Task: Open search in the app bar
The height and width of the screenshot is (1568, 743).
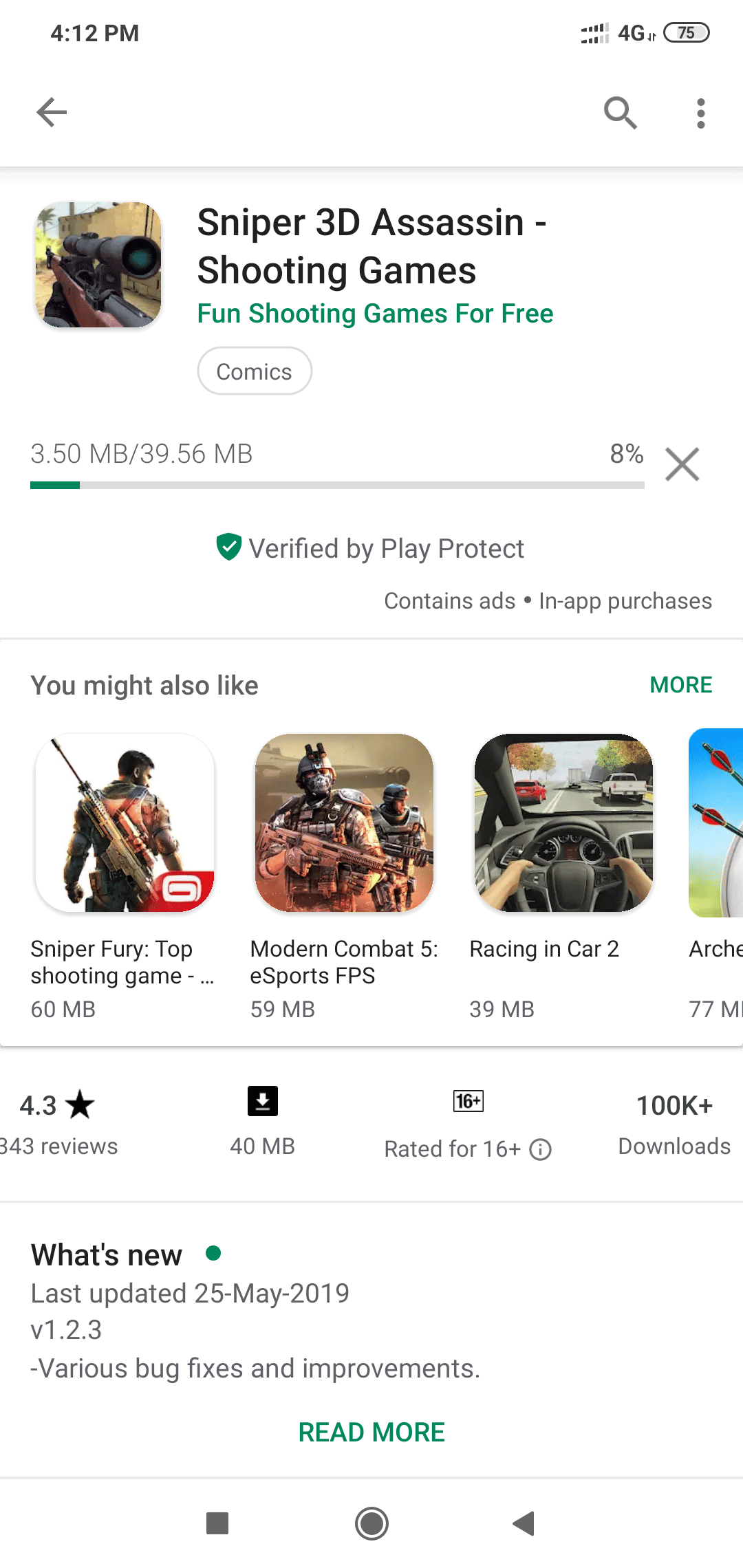Action: [x=620, y=112]
